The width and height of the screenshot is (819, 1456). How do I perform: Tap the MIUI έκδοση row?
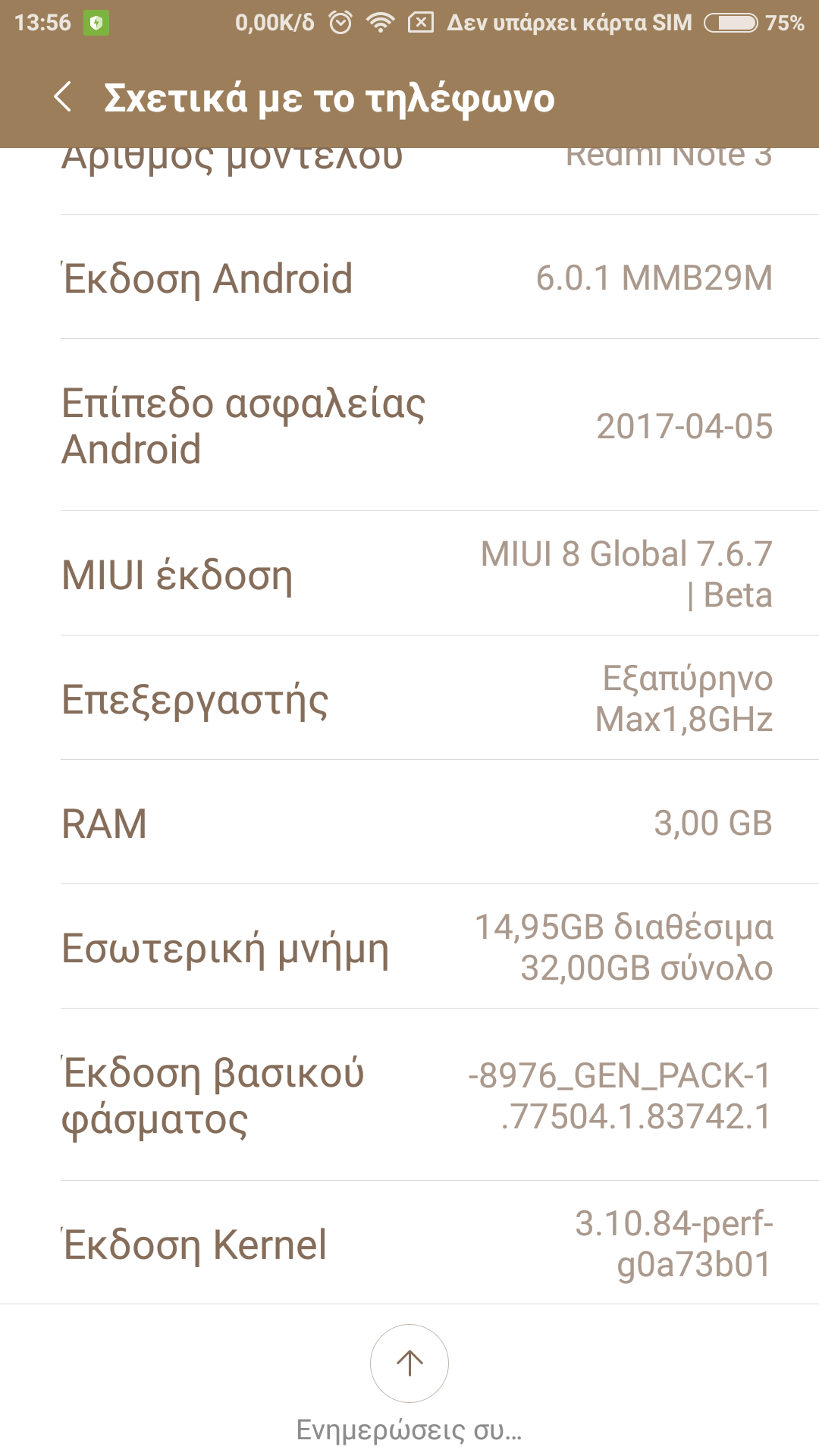(x=409, y=574)
